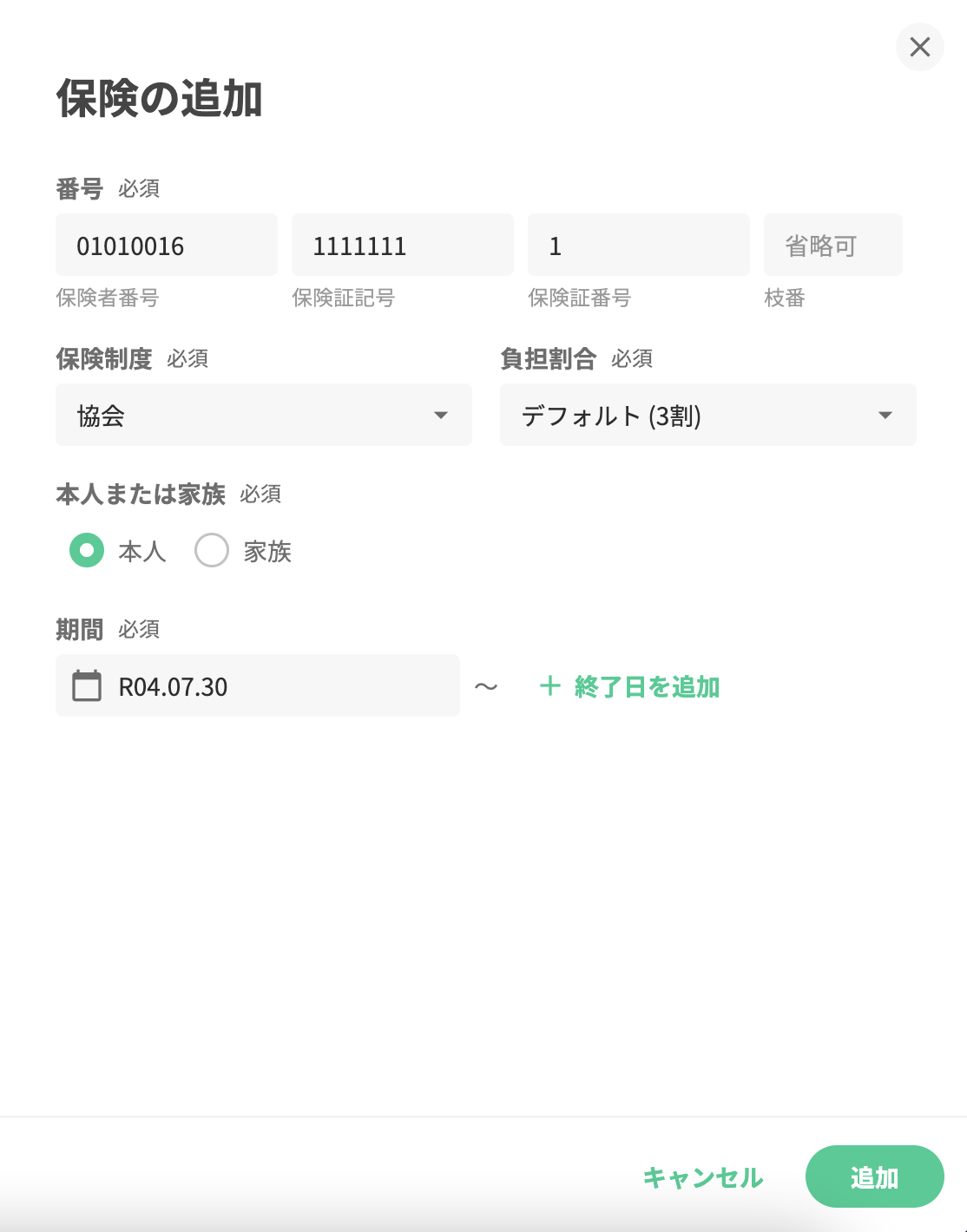Choose the 家族 radio option
Screen dimensions: 967x1232
(x=212, y=550)
